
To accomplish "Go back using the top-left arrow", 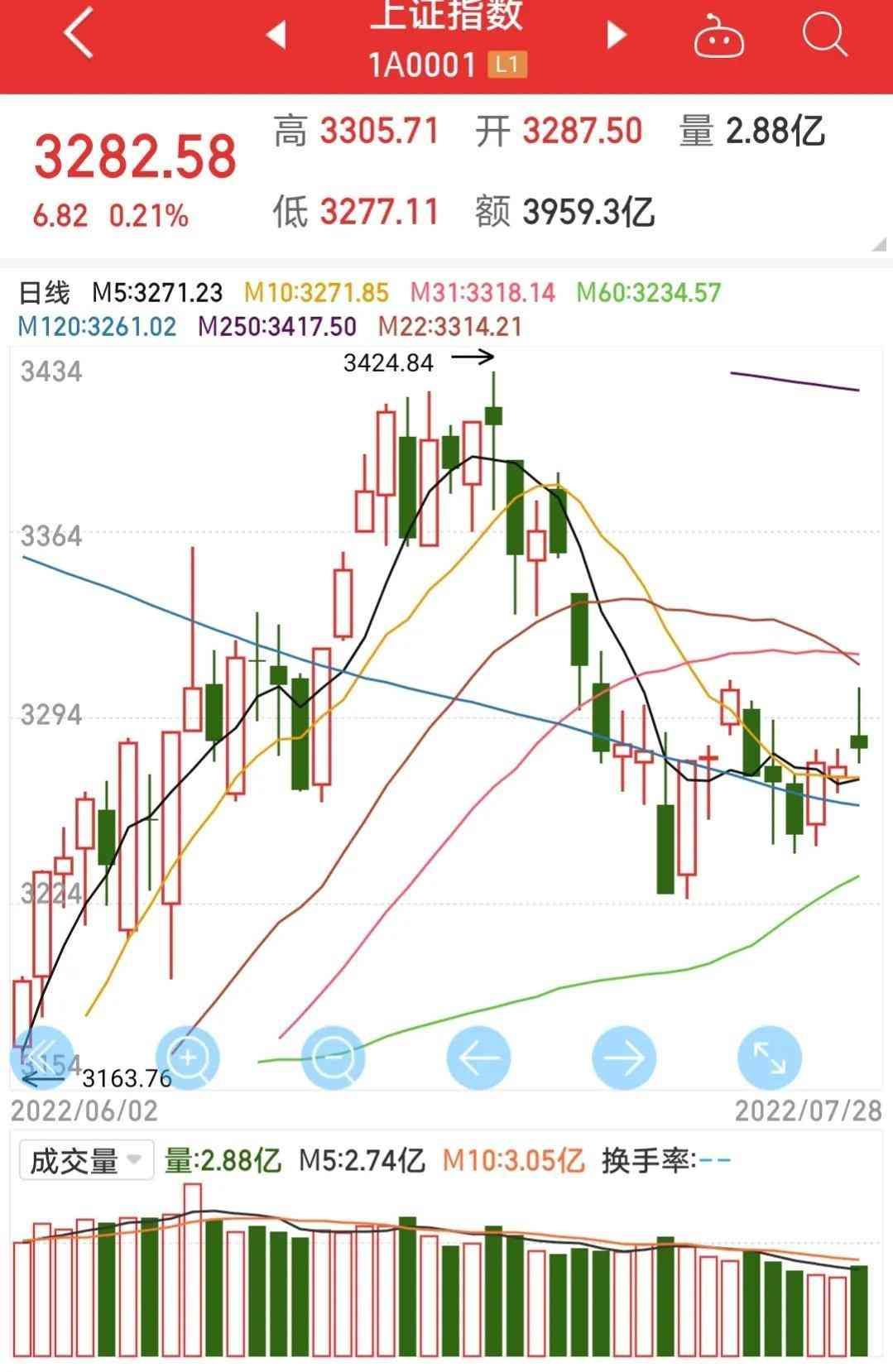I will click(x=79, y=35).
